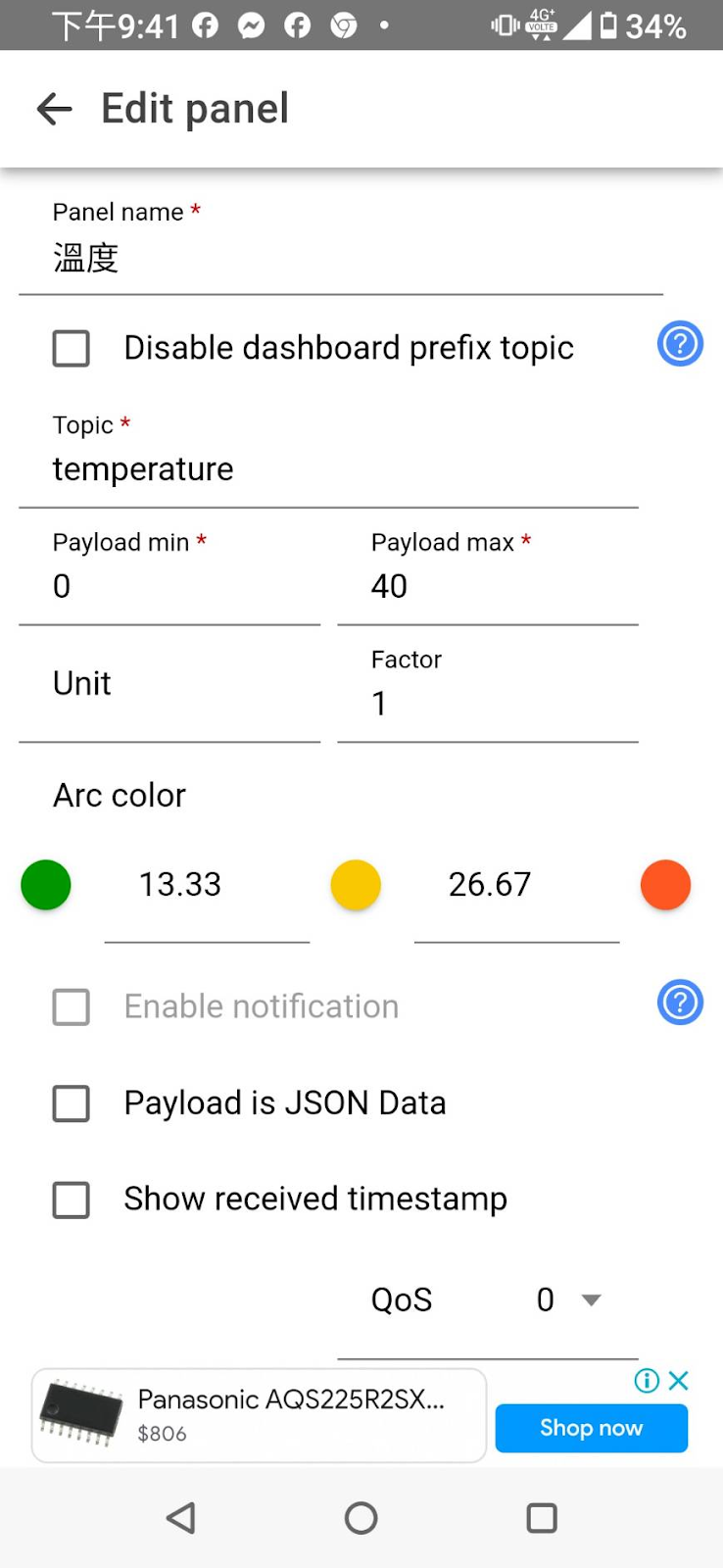Enable Show received timestamp

point(71,1200)
